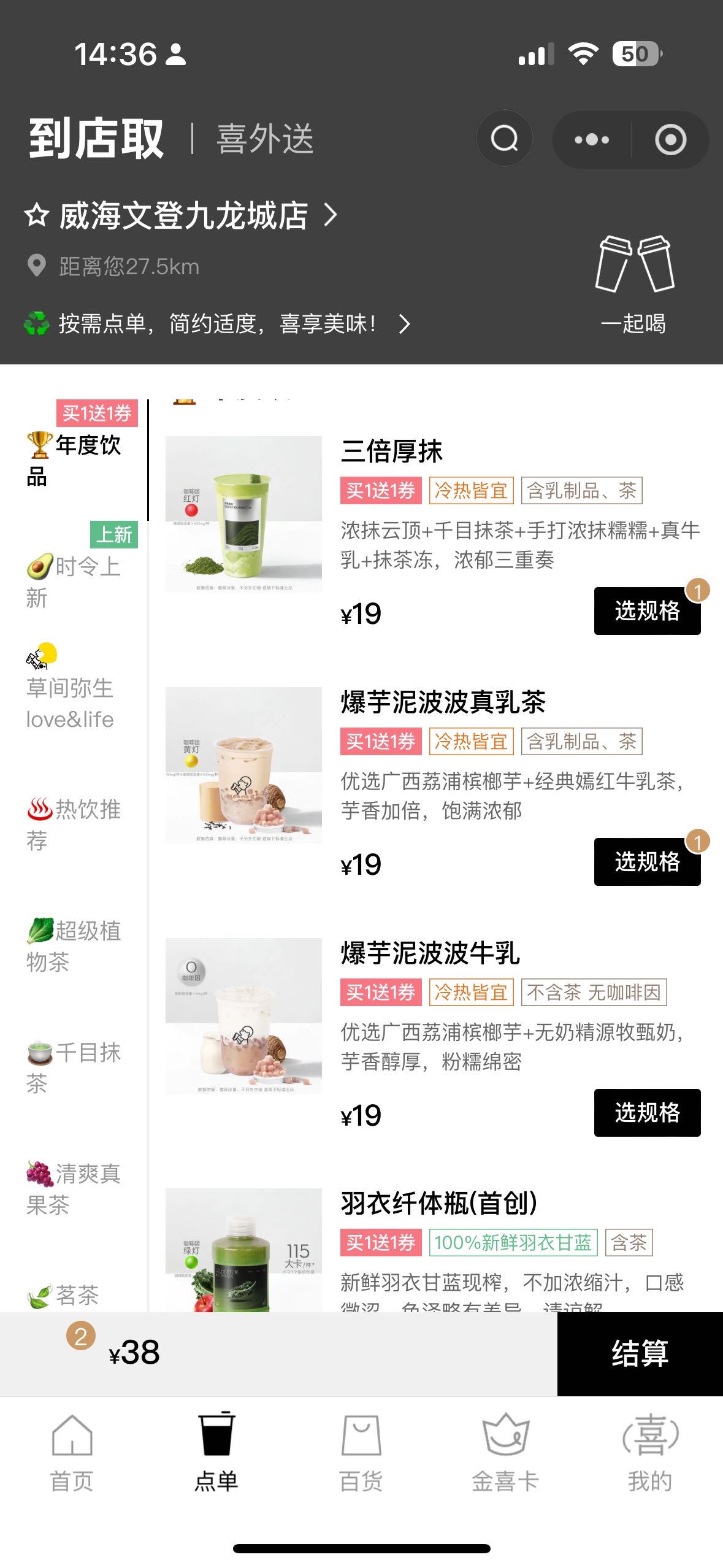723x1568 pixels.
Task: Change store 威海文登九龙城店
Action: [184, 215]
